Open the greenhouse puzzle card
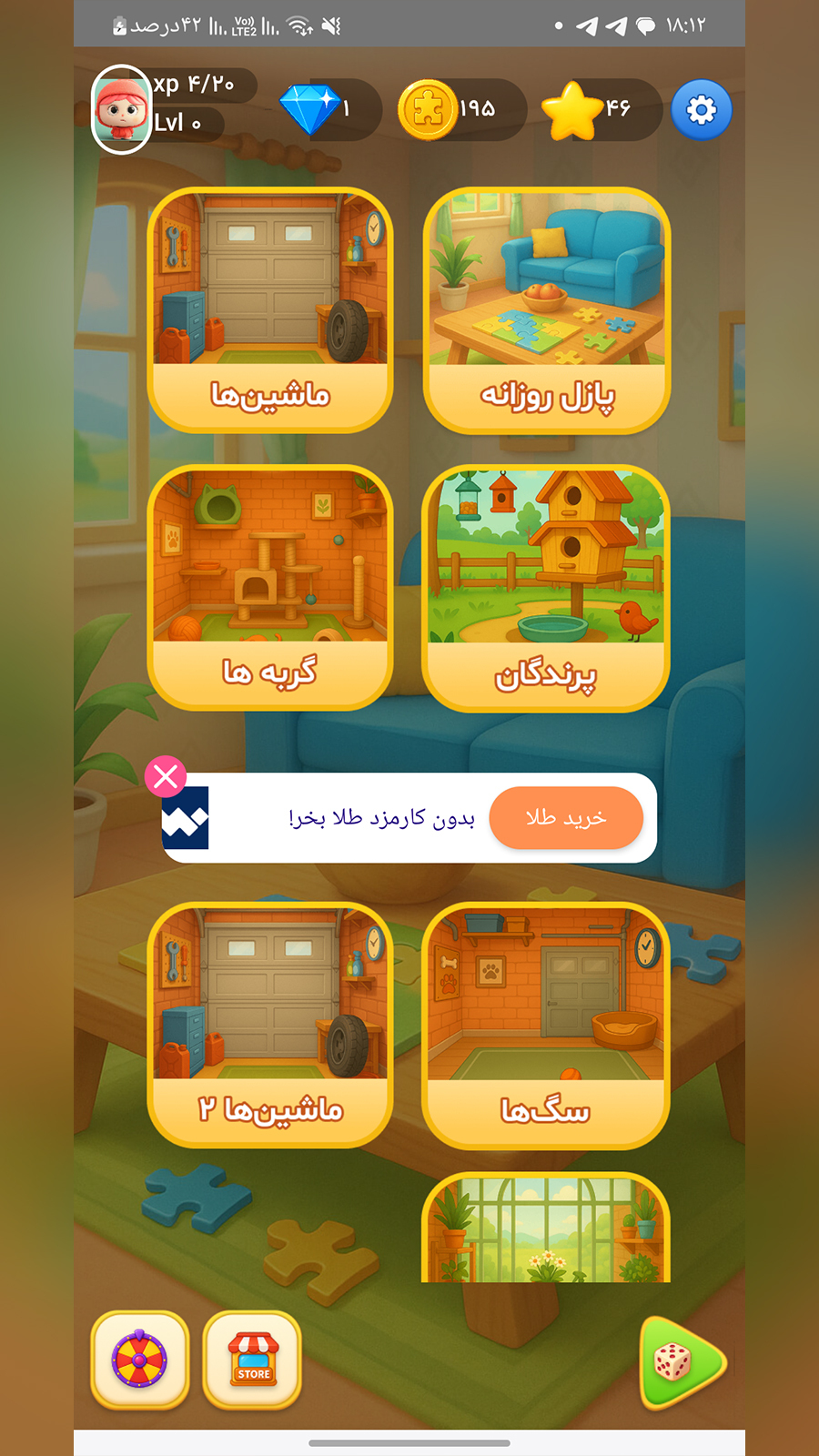The image size is (819, 1456). [546, 1228]
